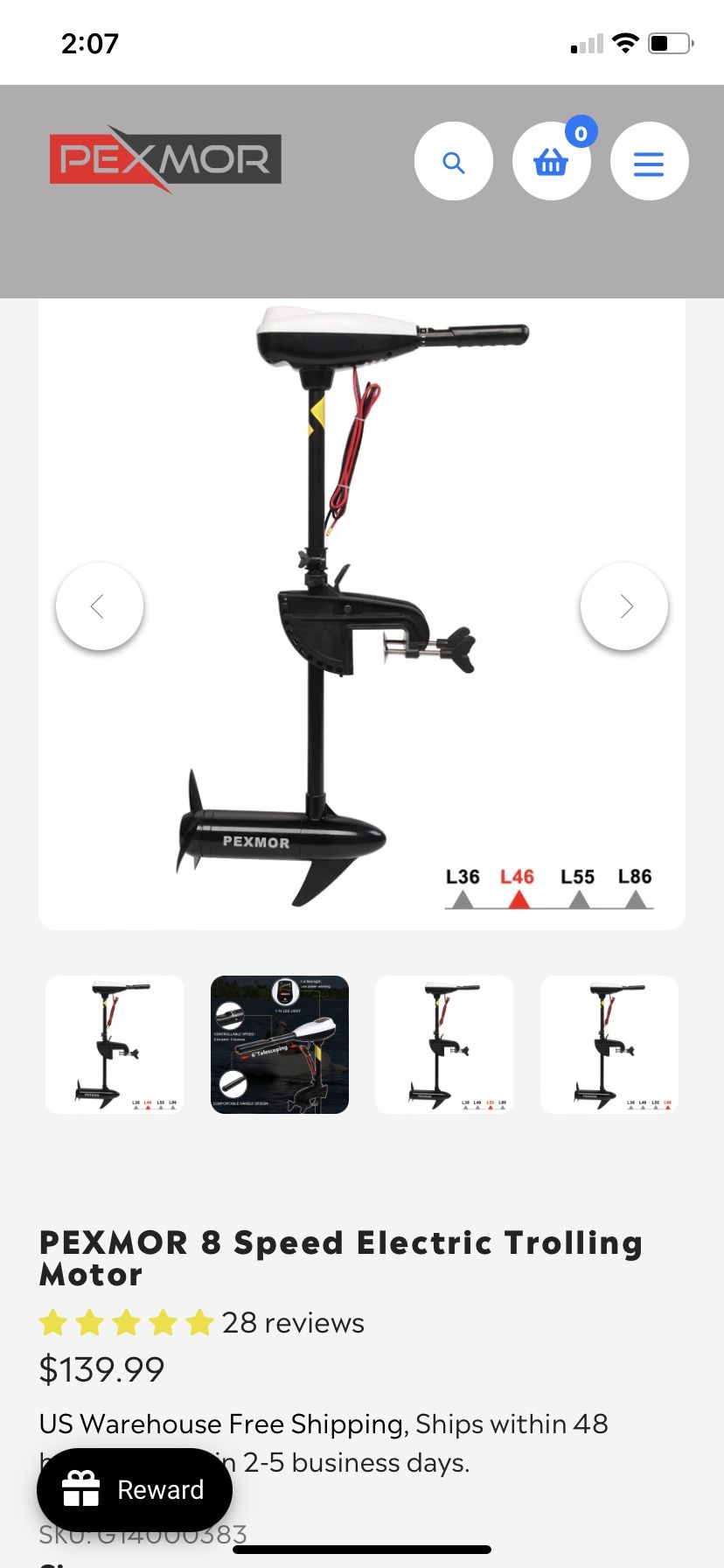Open the shopping basket
Screen dimensions: 724x1568
coord(551,162)
